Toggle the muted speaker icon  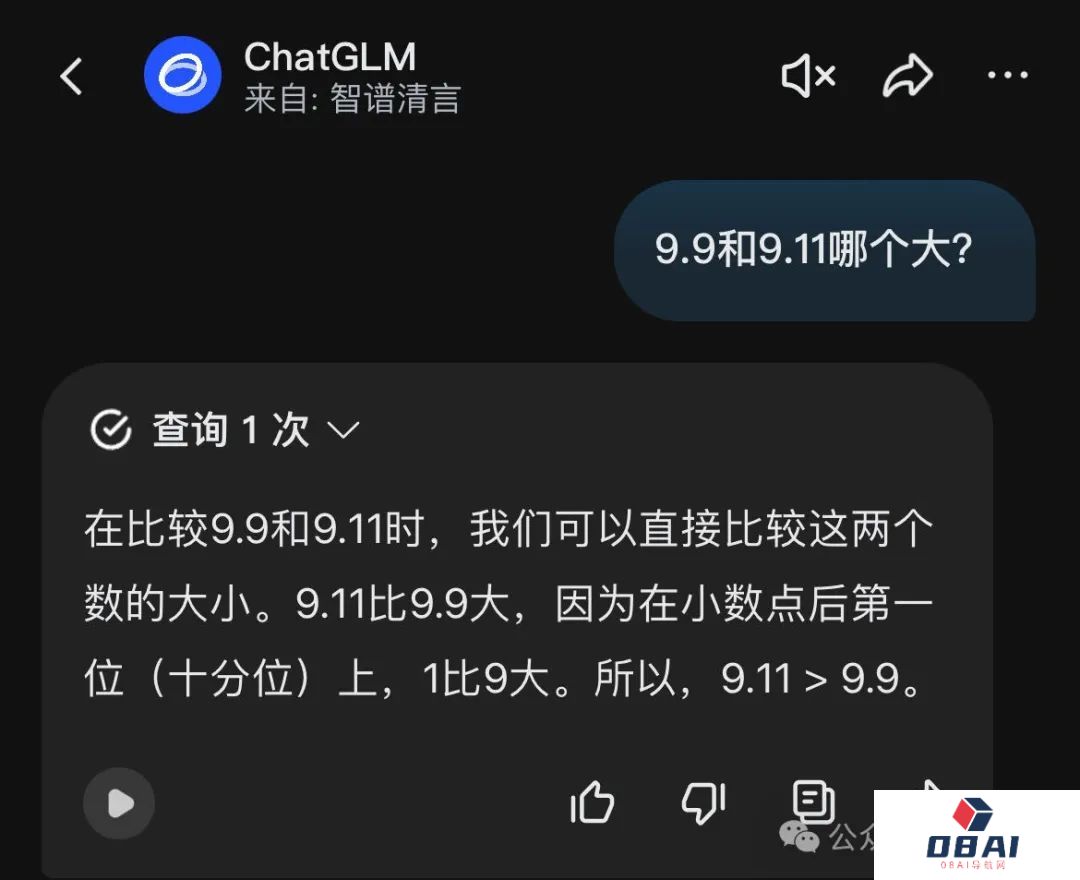[x=807, y=76]
